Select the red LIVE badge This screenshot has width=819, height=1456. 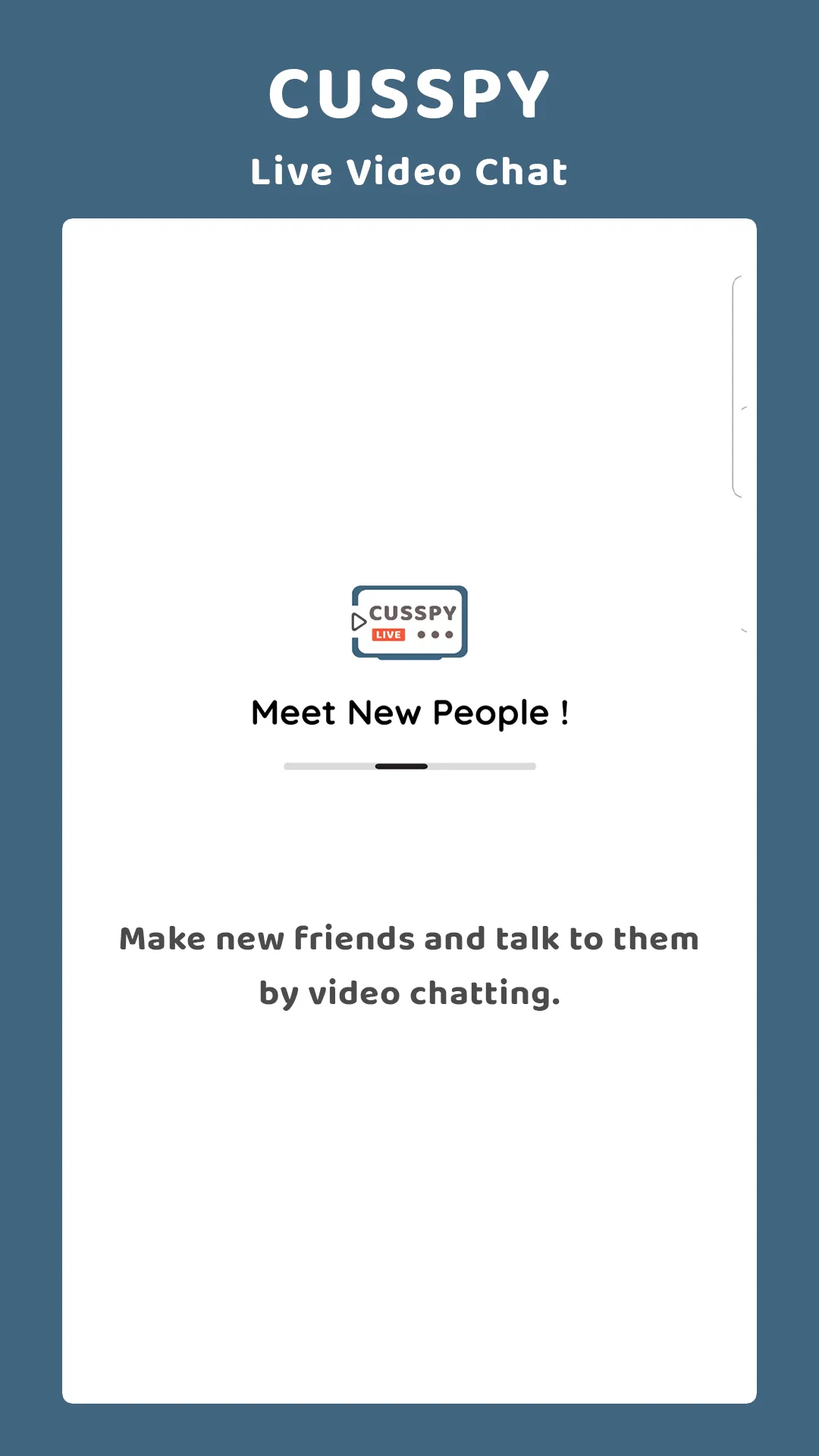[x=388, y=635]
